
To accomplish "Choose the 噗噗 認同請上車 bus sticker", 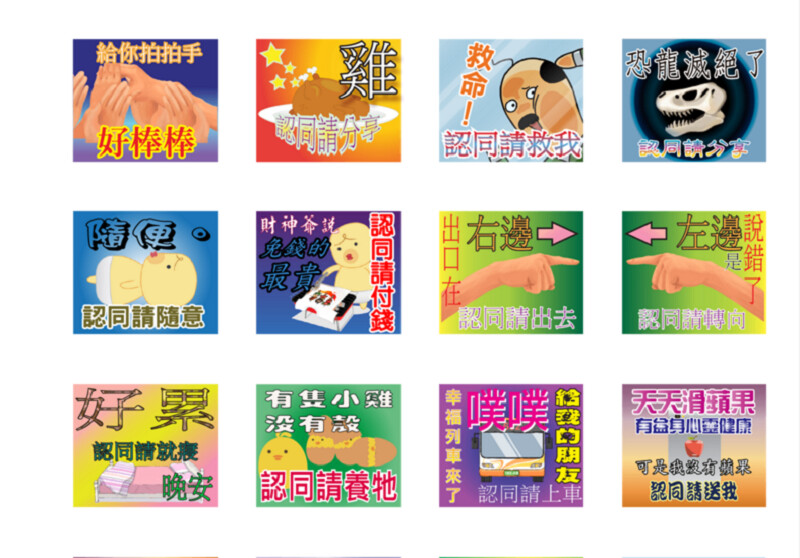I will click(x=511, y=445).
